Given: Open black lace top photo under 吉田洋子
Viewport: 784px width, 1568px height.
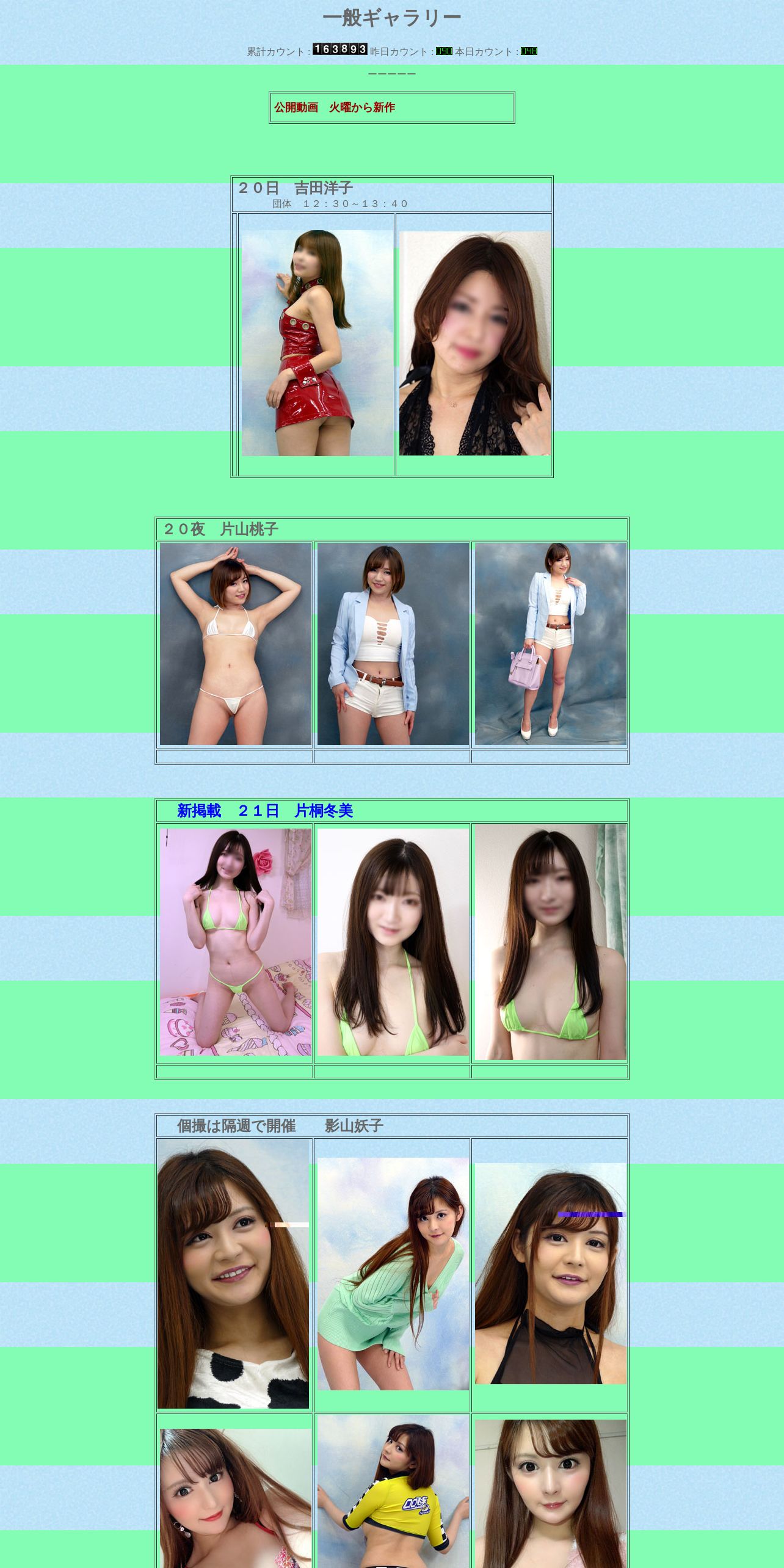Looking at the screenshot, I should [474, 343].
